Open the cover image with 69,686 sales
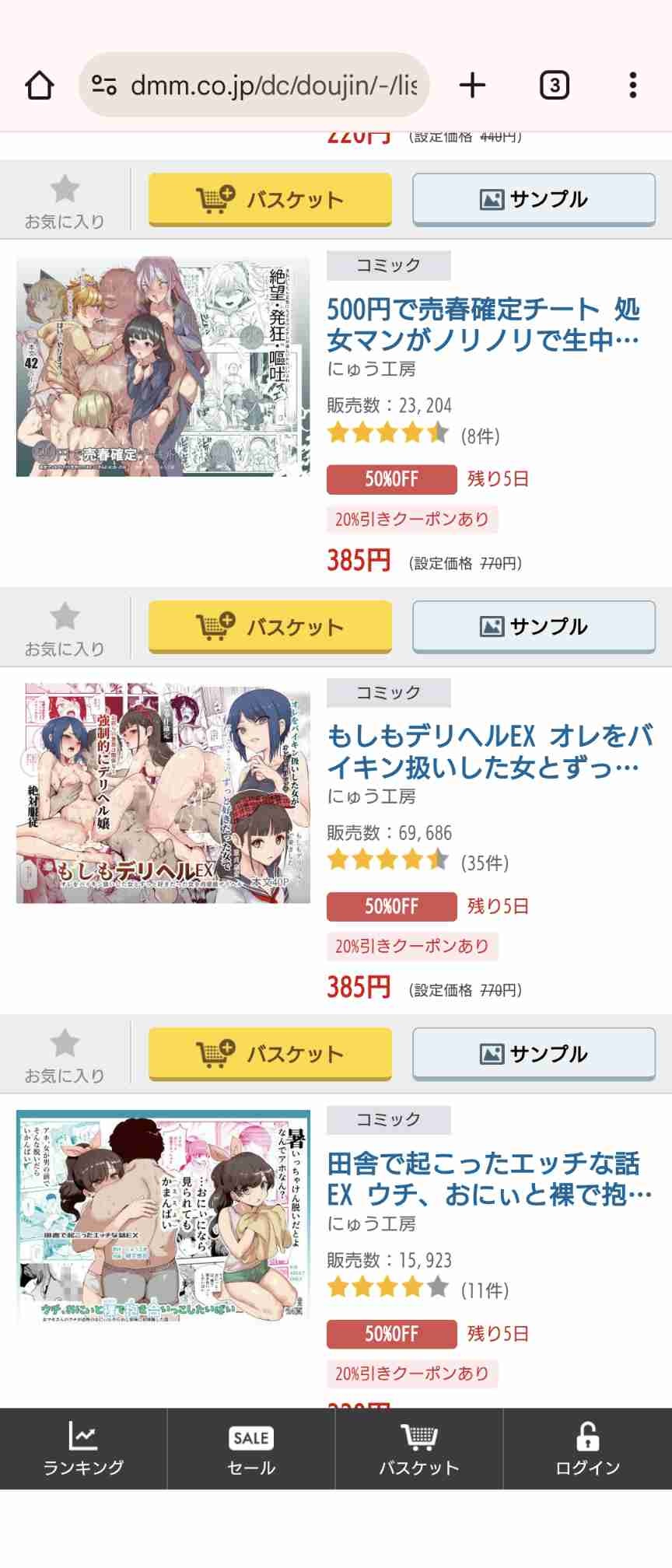The height and width of the screenshot is (1568, 672). (163, 793)
